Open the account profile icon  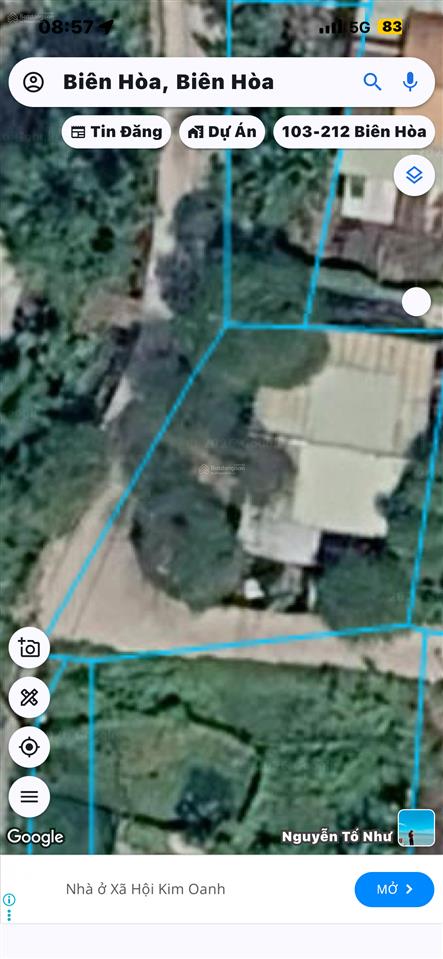[33, 82]
